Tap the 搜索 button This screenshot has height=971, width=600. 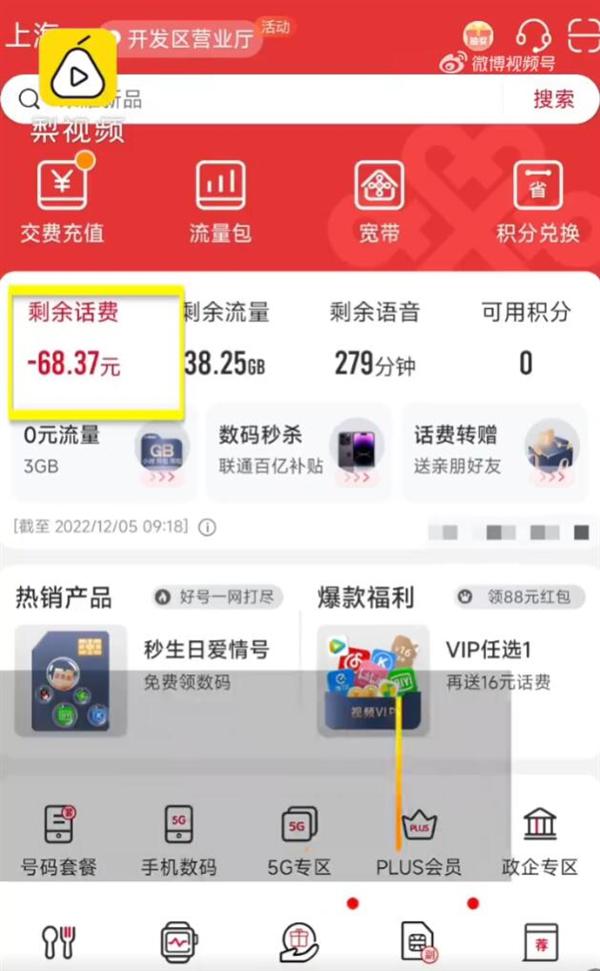pos(553,98)
